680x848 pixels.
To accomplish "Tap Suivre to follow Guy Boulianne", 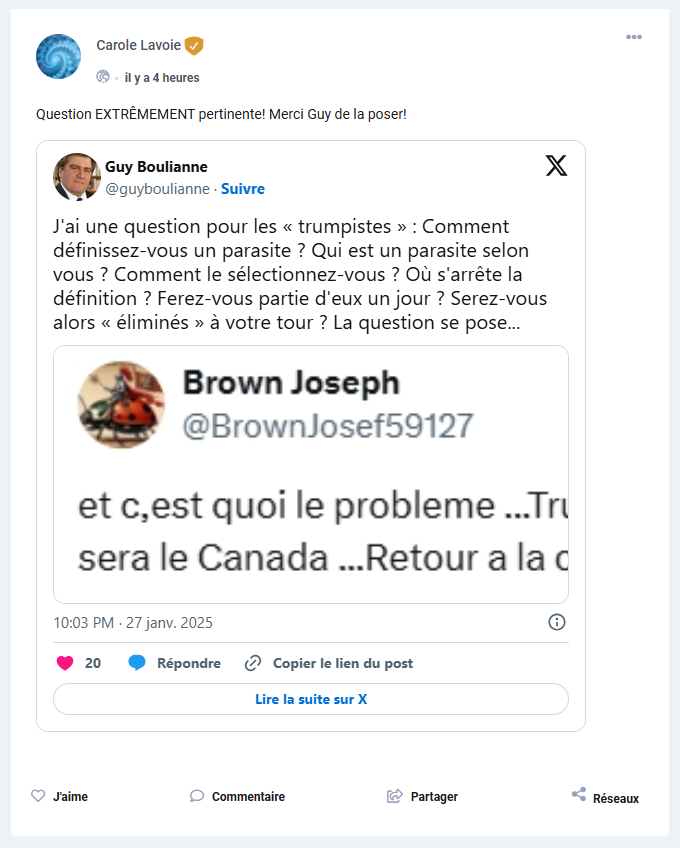I will click(x=243, y=188).
